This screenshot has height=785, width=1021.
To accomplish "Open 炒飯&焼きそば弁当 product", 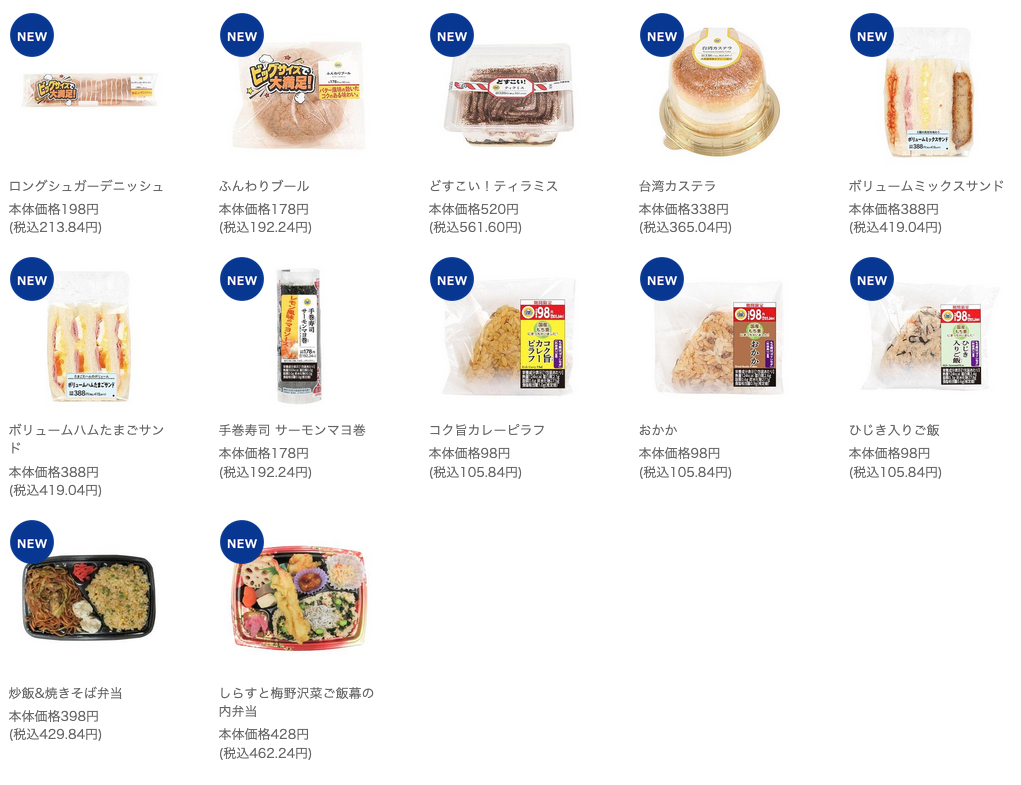I will coord(90,598).
